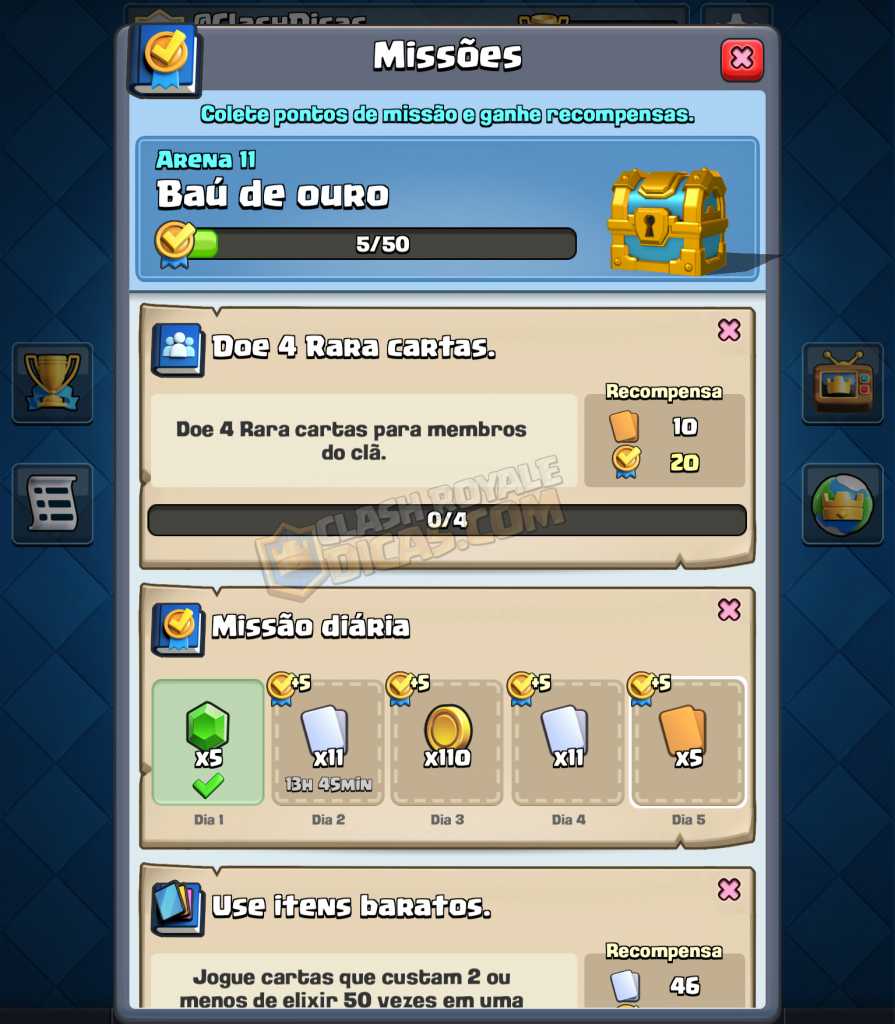The width and height of the screenshot is (895, 1024).
Task: Open the globe activity button
Action: 842,503
